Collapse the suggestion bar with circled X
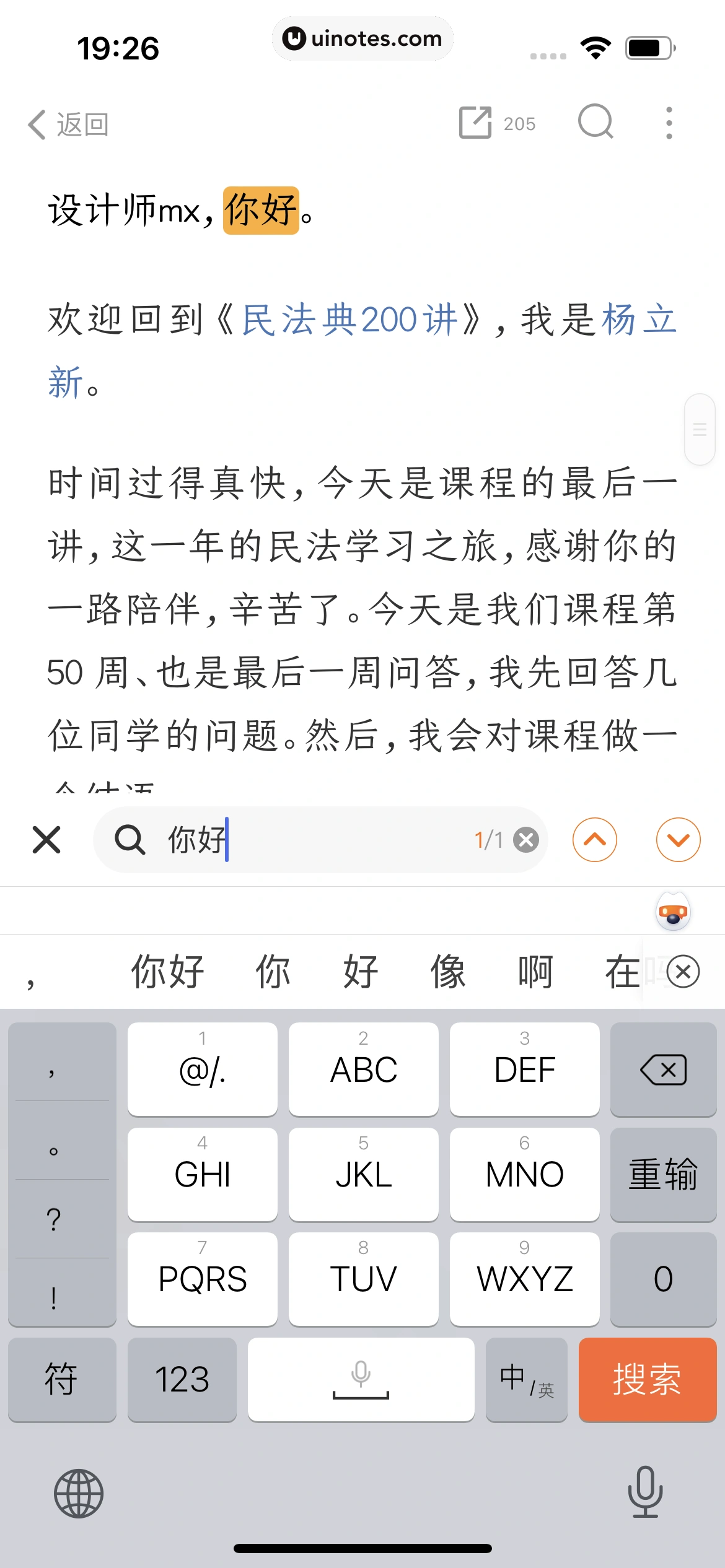Image resolution: width=725 pixels, height=1568 pixels. coord(682,971)
